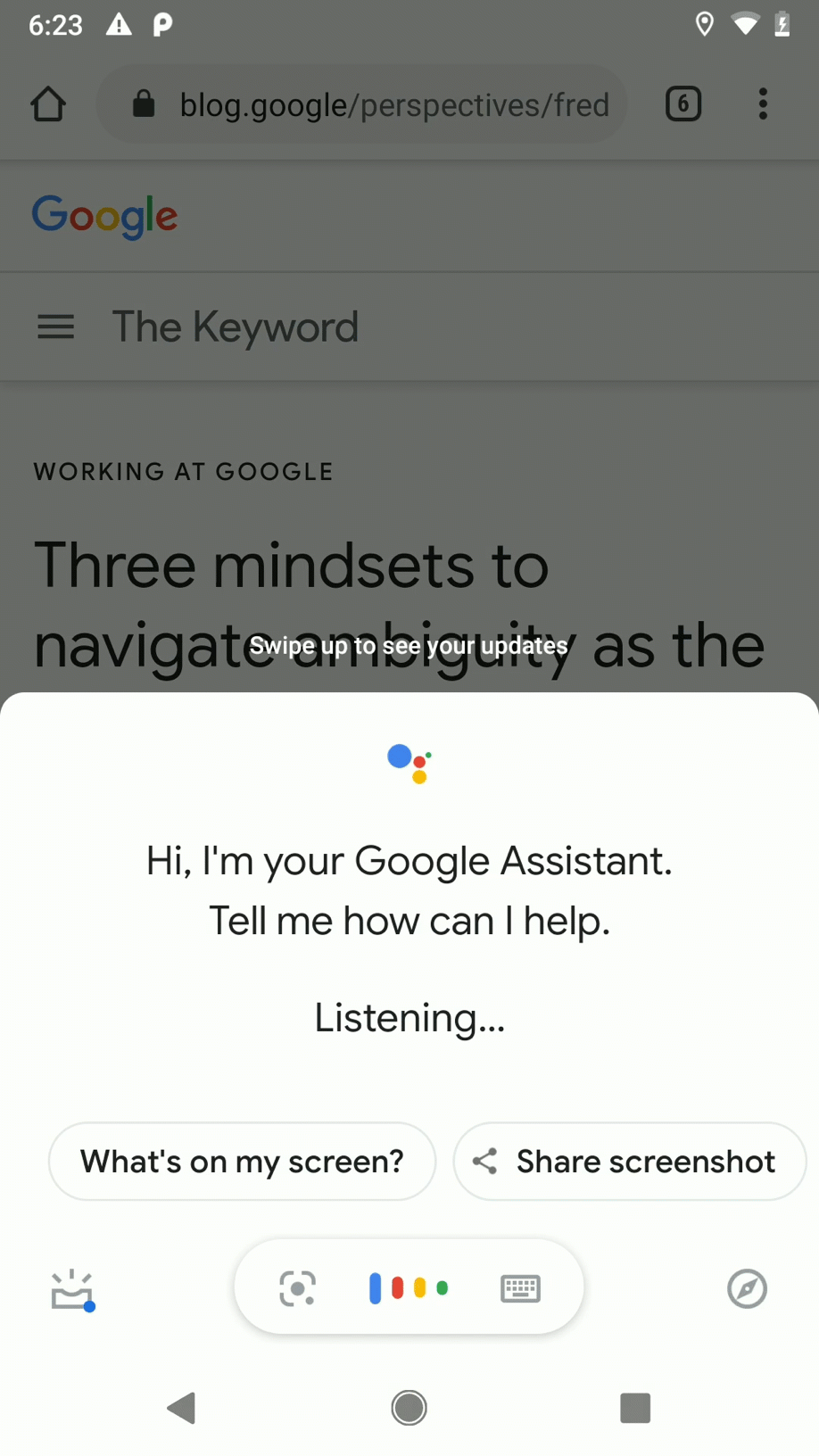
Task: Tap the colored listening indicator to stop listening
Action: tap(409, 1287)
